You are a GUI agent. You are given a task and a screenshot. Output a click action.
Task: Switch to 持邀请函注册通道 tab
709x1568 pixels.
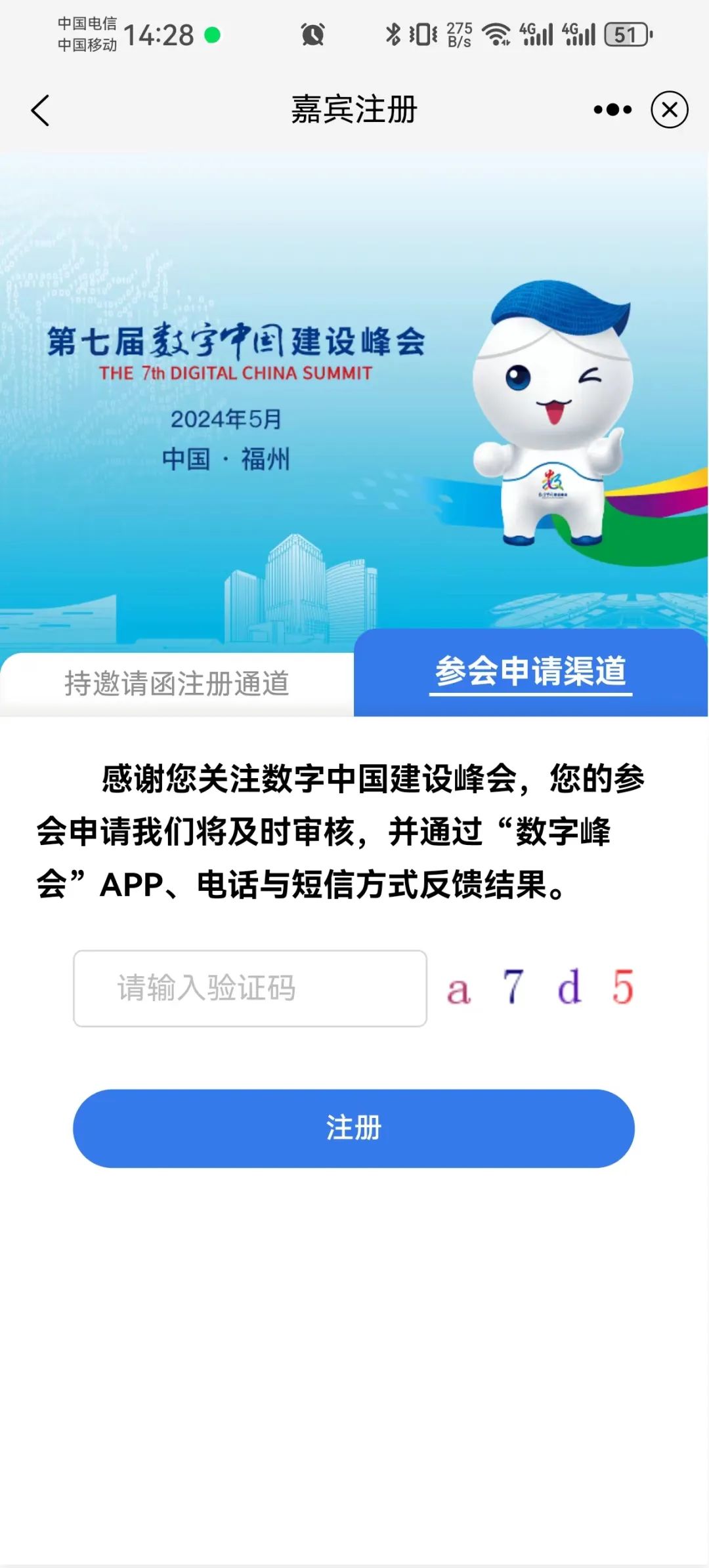point(177,684)
